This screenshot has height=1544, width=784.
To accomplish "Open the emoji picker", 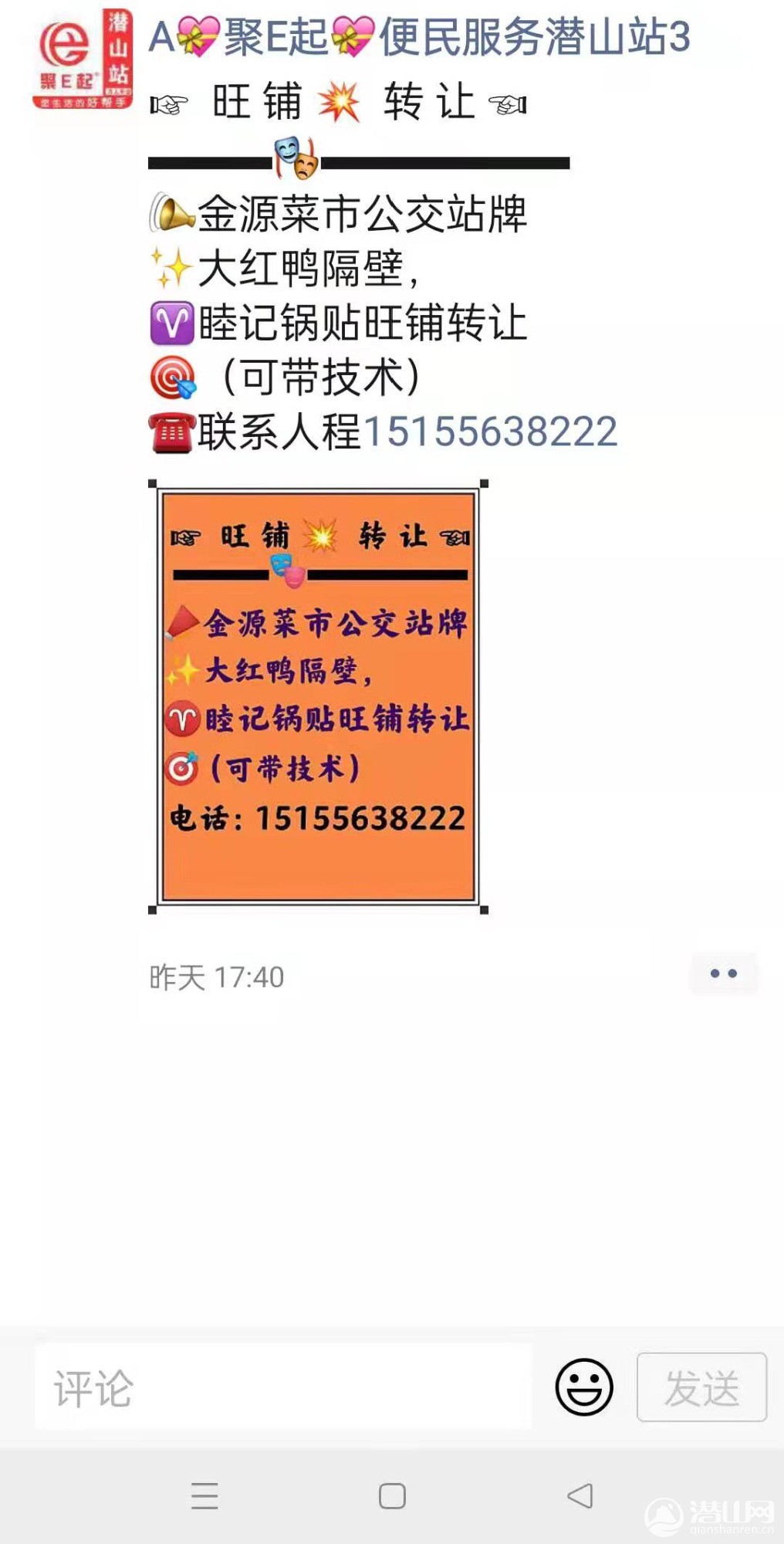I will pos(584,1387).
